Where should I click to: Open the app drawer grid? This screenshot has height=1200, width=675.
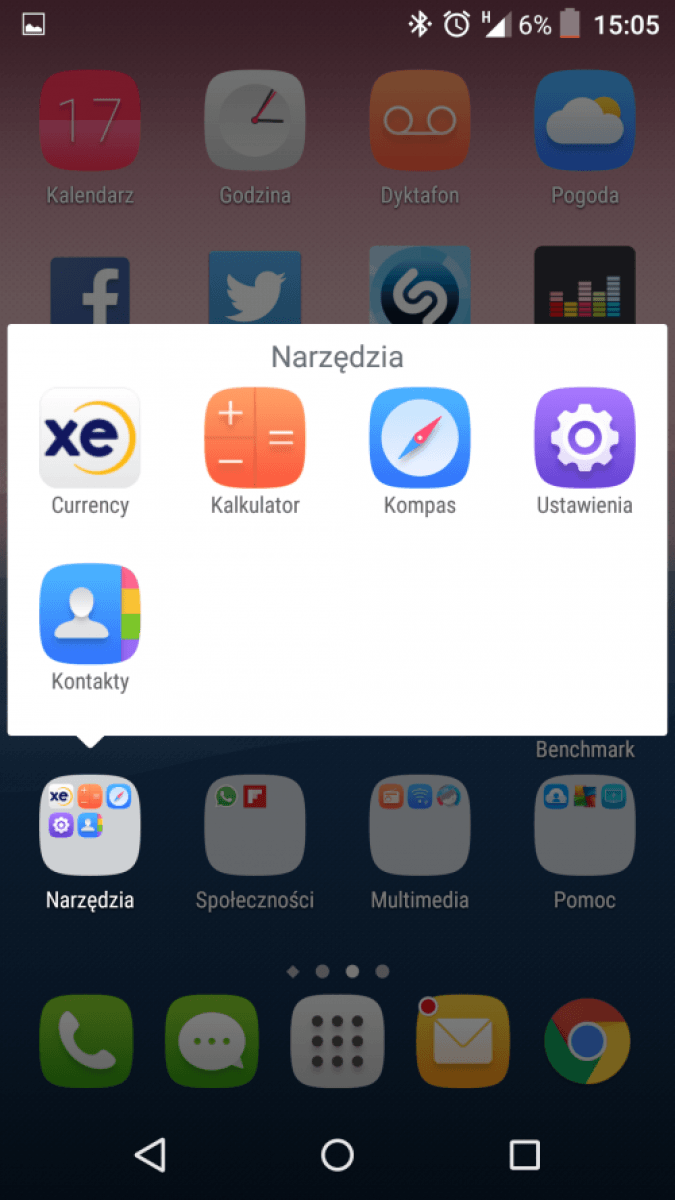337,1041
